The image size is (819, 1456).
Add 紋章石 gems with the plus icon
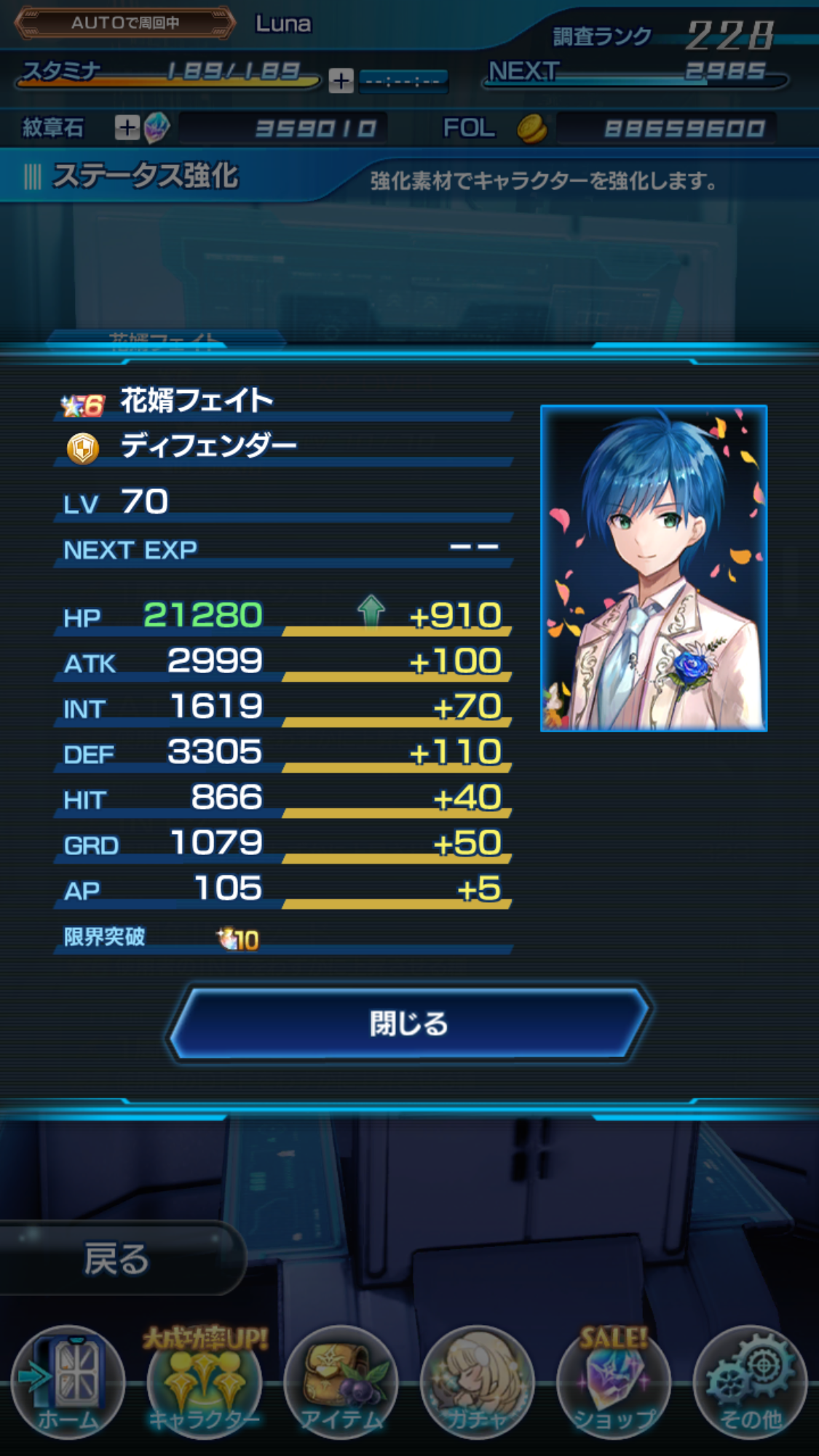pos(127,128)
